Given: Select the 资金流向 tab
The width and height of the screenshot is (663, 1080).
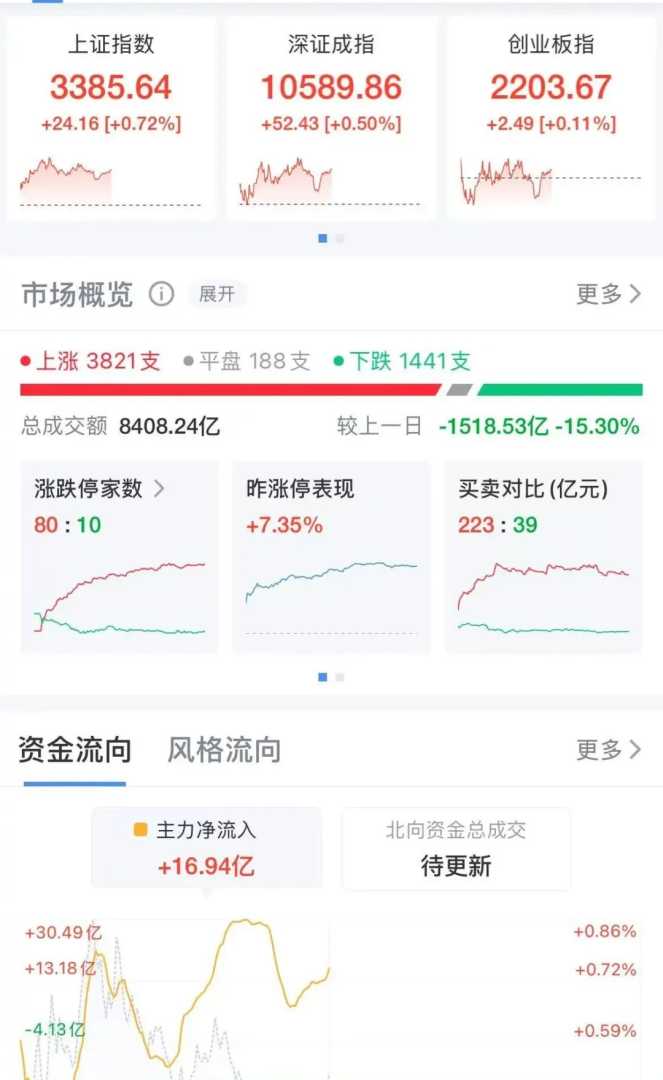Looking at the screenshot, I should click(x=75, y=750).
